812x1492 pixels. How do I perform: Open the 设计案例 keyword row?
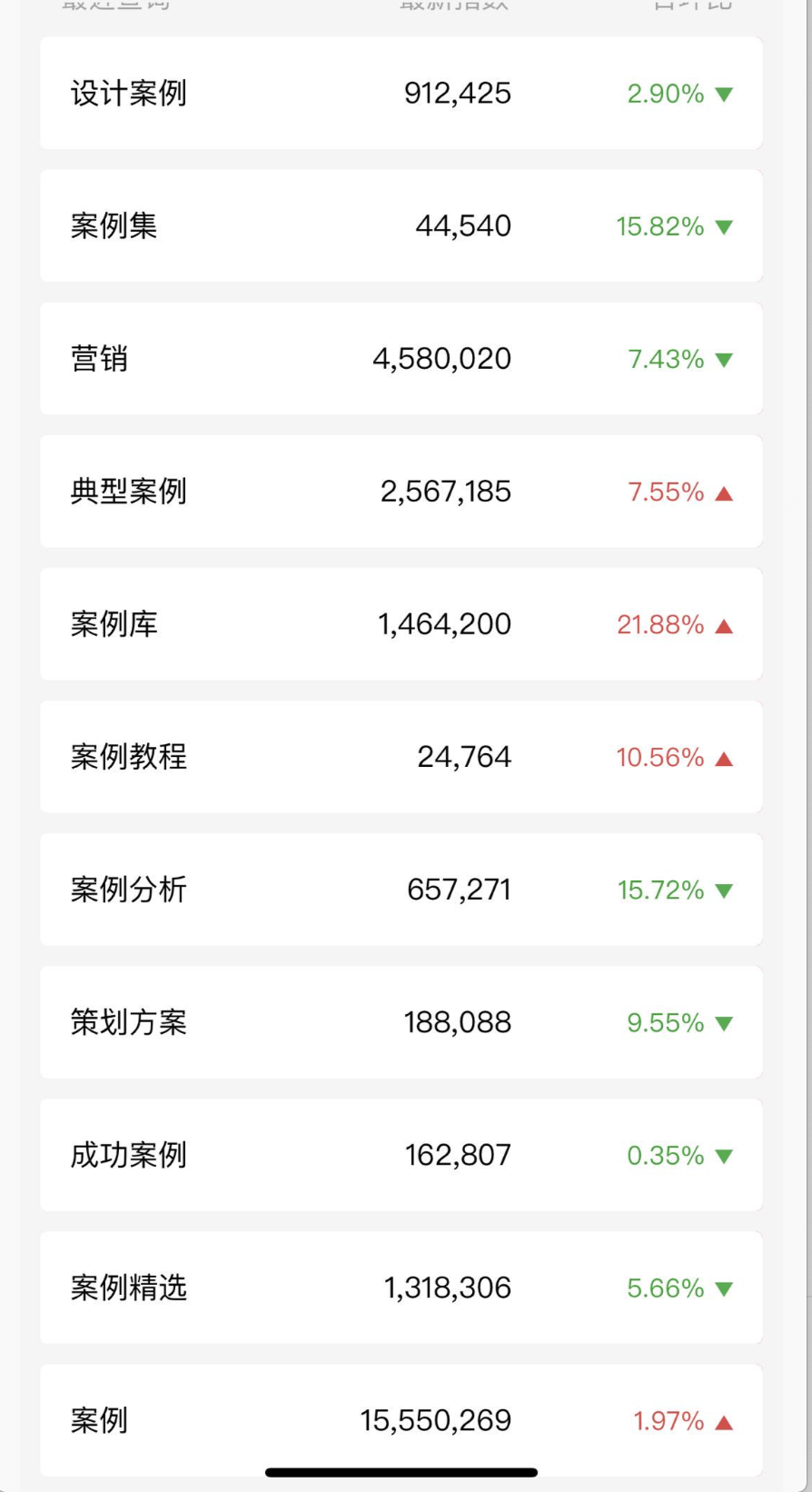tap(401, 94)
